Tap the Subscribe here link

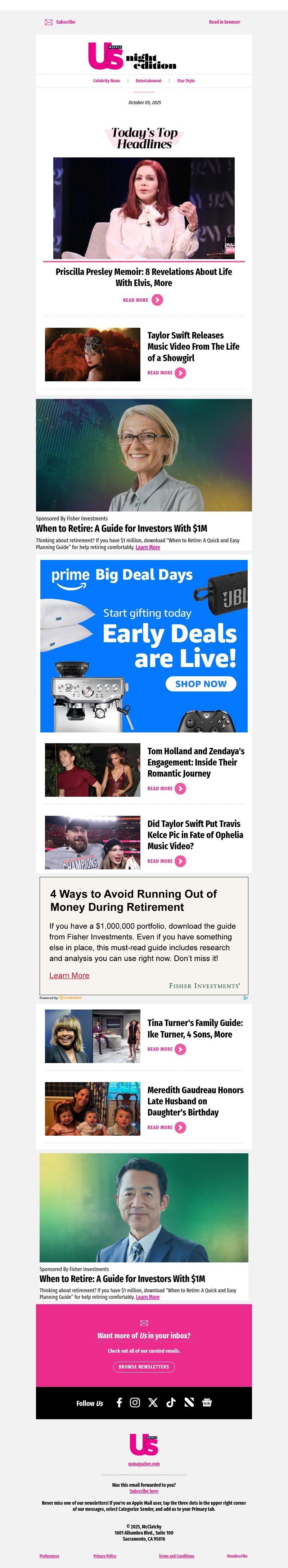143,1491
